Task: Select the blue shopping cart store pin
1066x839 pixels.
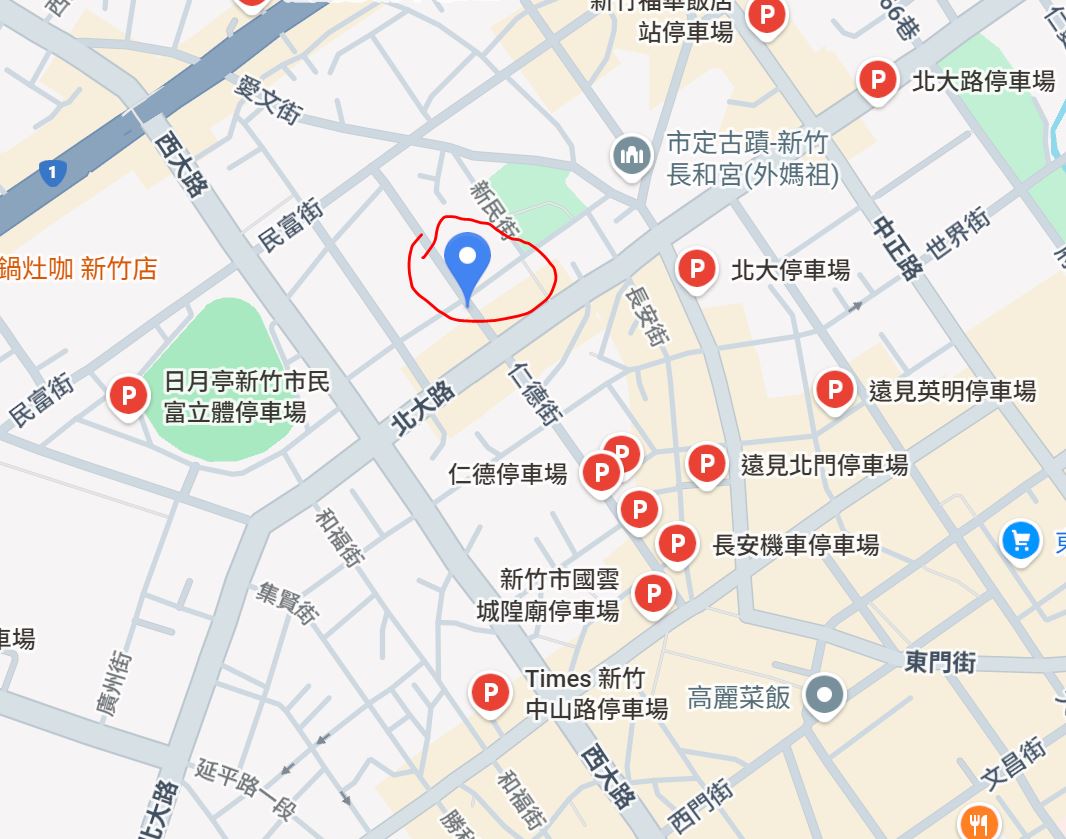Action: point(1020,542)
